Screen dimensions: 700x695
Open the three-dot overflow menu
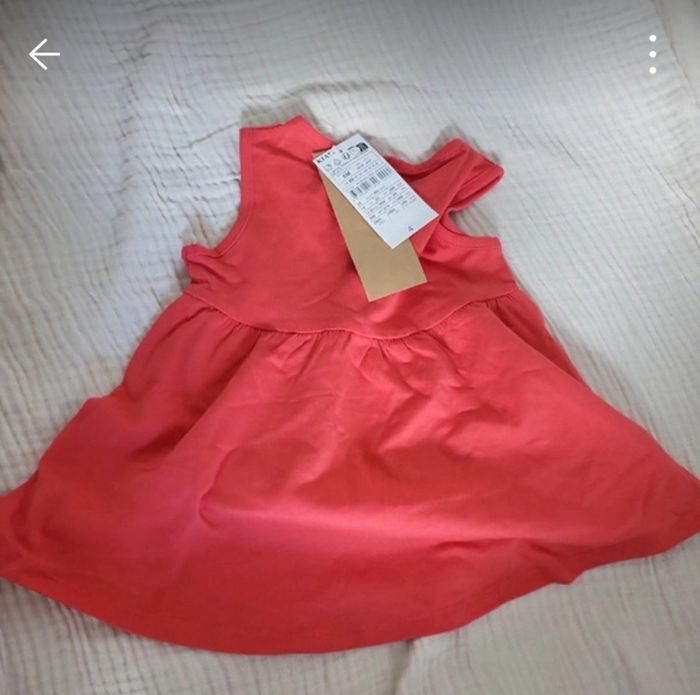click(652, 54)
